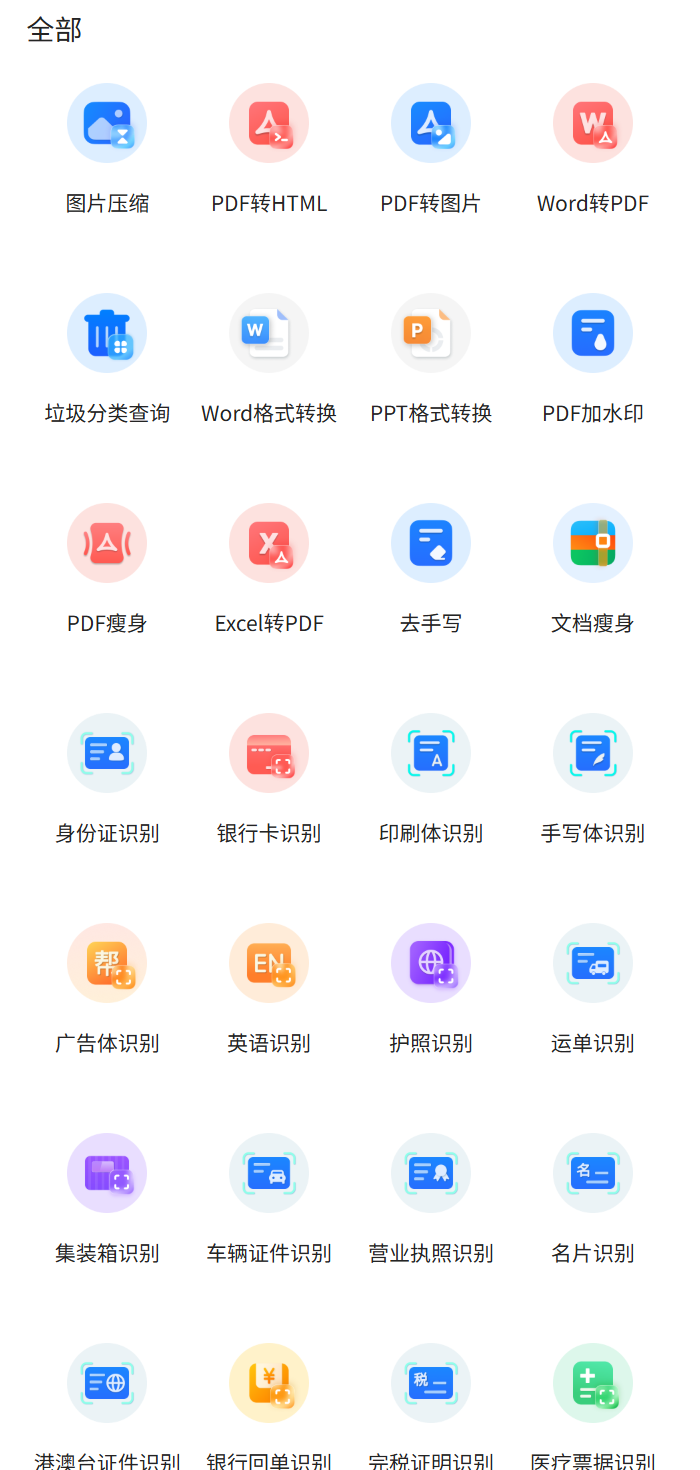
Task: Select PDF加水印 option
Action: (x=593, y=333)
